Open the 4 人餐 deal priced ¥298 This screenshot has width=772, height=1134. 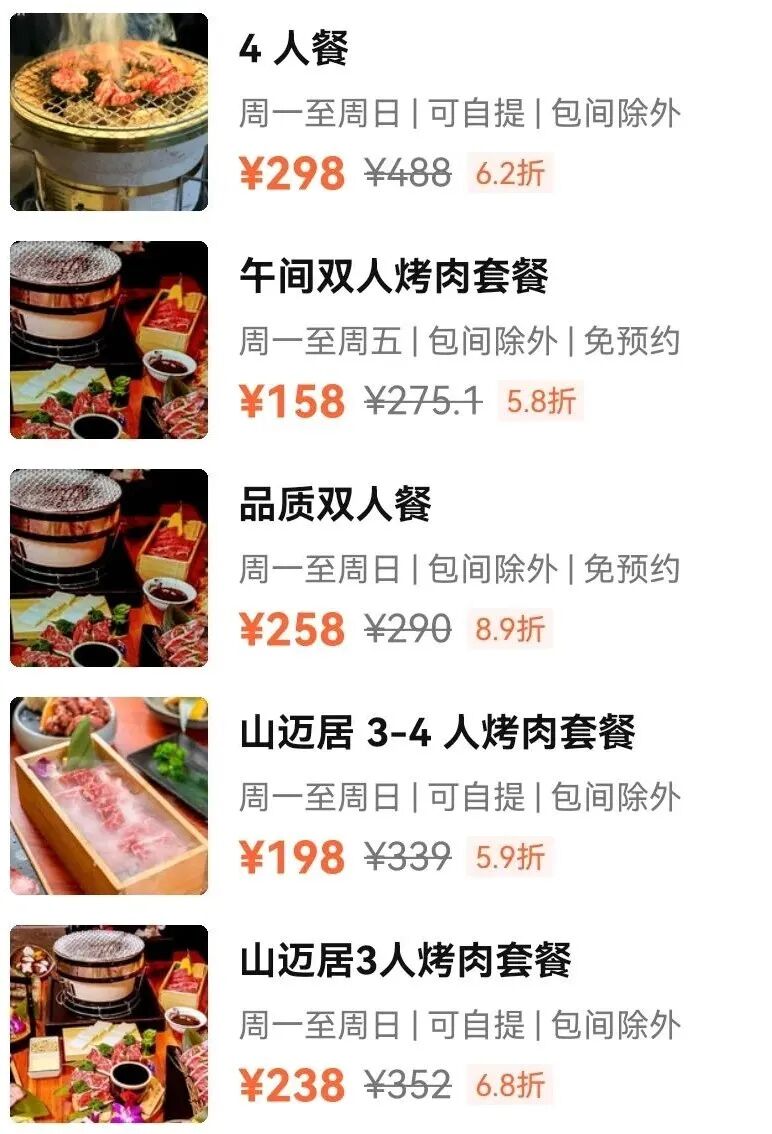pos(293,51)
